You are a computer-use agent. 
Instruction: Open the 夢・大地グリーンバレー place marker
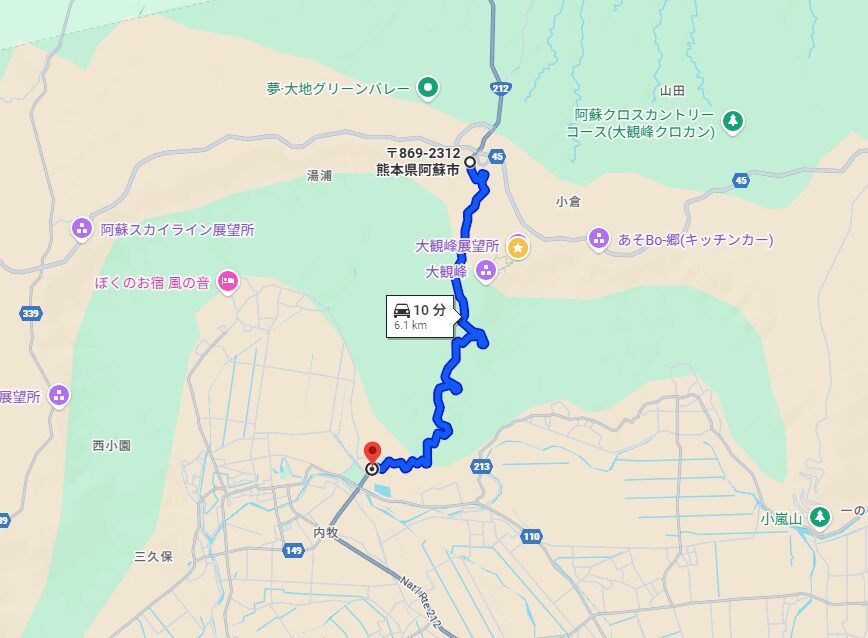(x=427, y=89)
